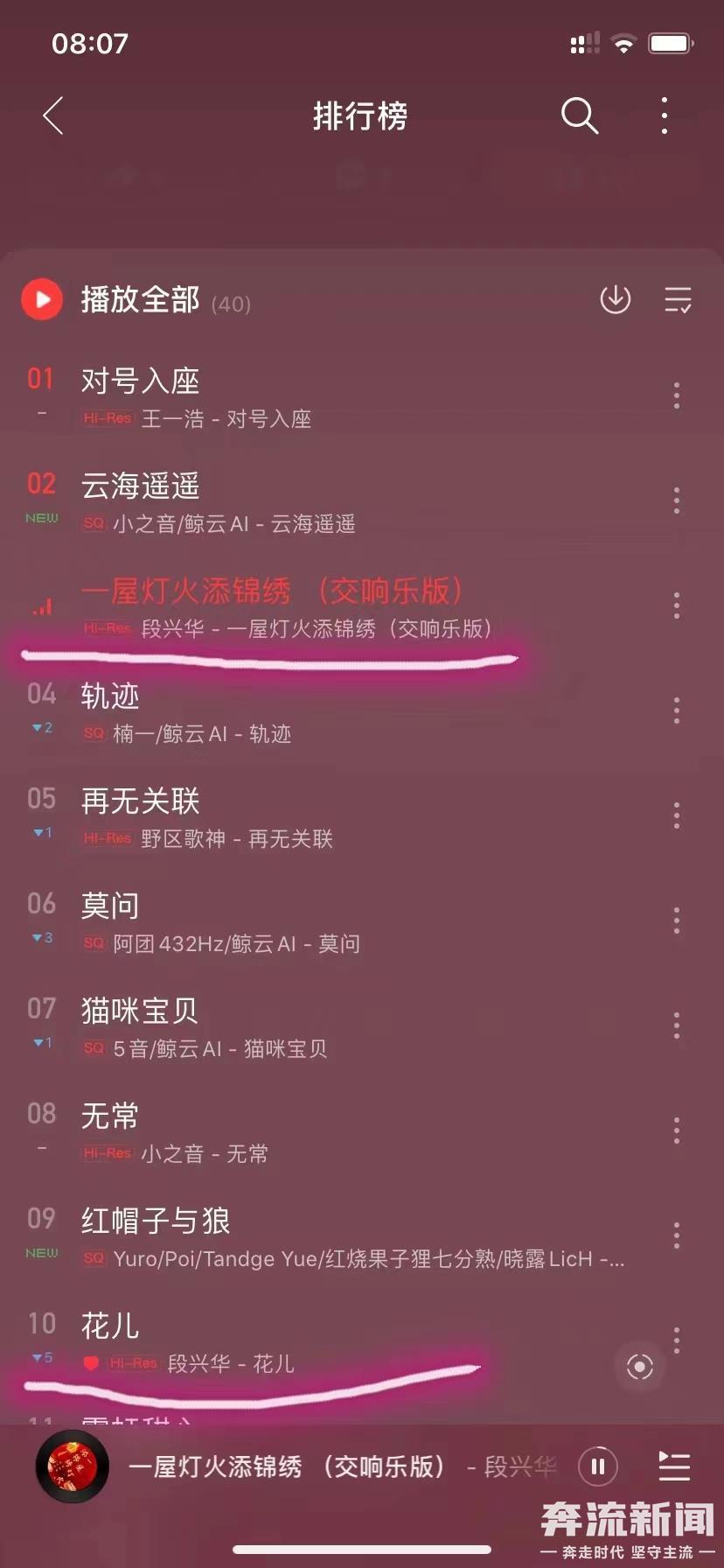This screenshot has width=724, height=1568.
Task: Play the song 轨迹
Action: [x=262, y=711]
